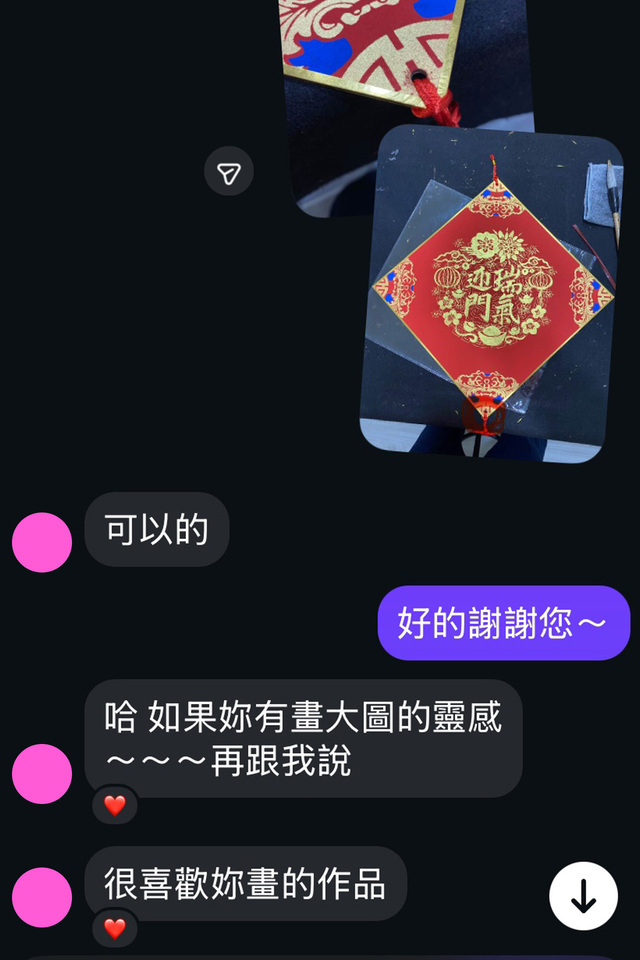Open avatar next to 很喜歡妳畫的作品 message

pos(42,897)
